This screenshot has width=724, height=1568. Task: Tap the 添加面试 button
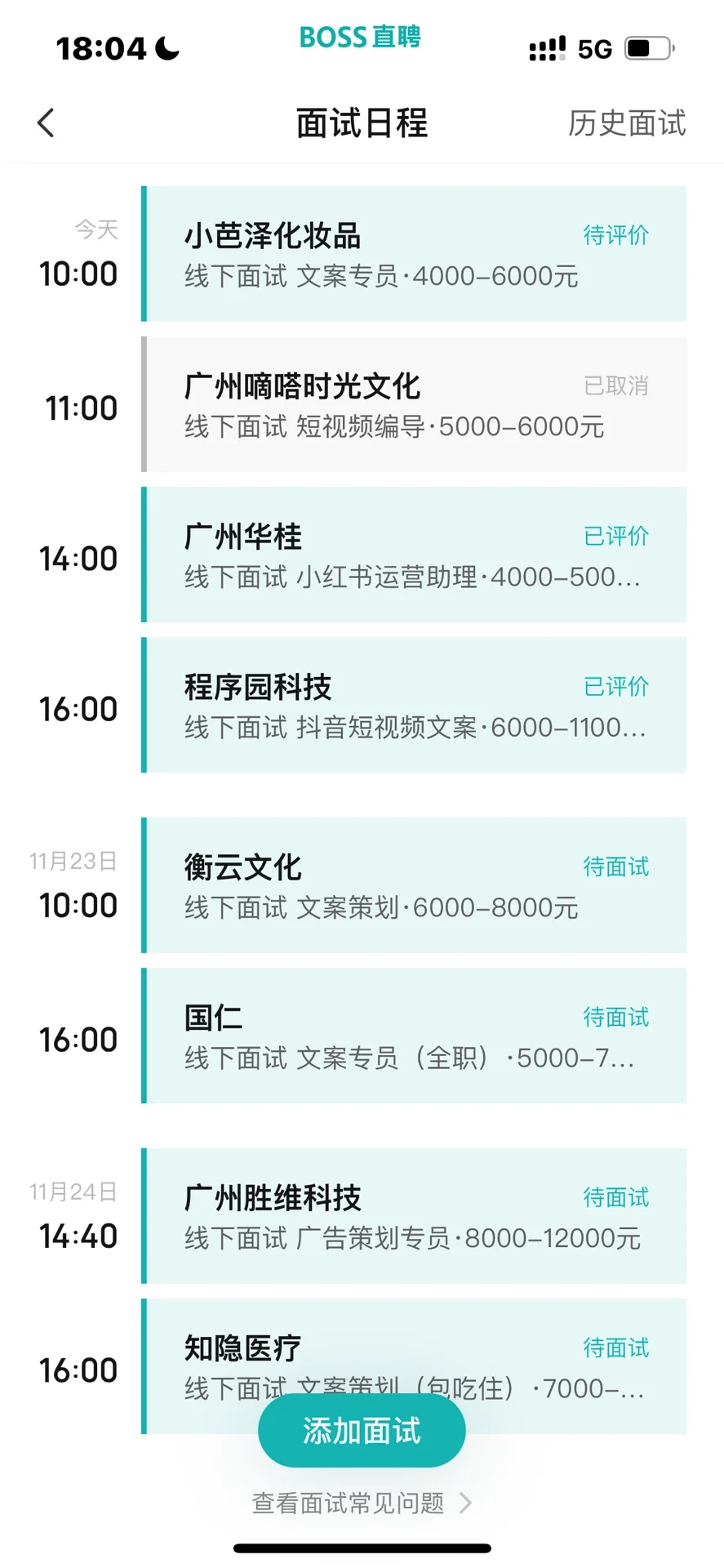(362, 1431)
